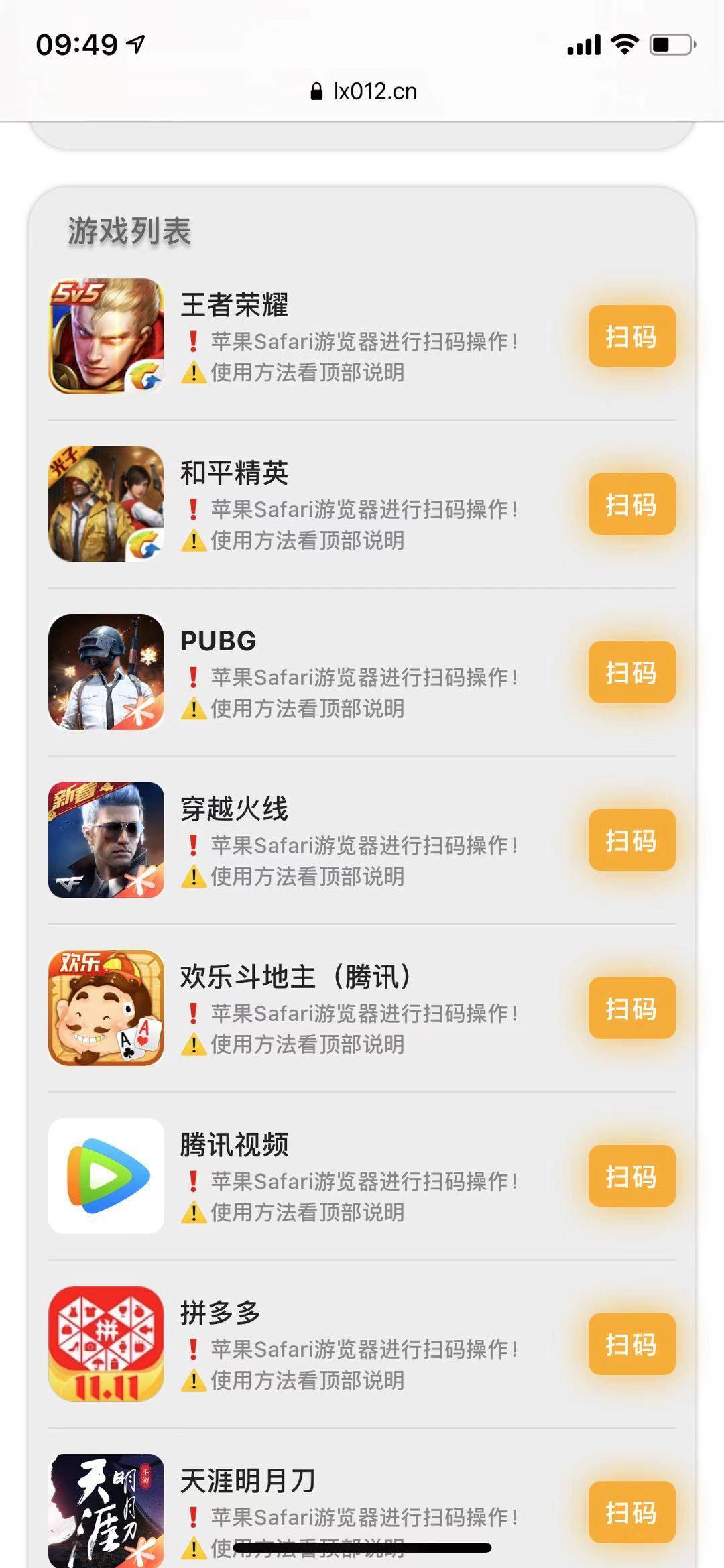The height and width of the screenshot is (1568, 724).
Task: Select the 王者荣耀 title text
Action: (233, 305)
